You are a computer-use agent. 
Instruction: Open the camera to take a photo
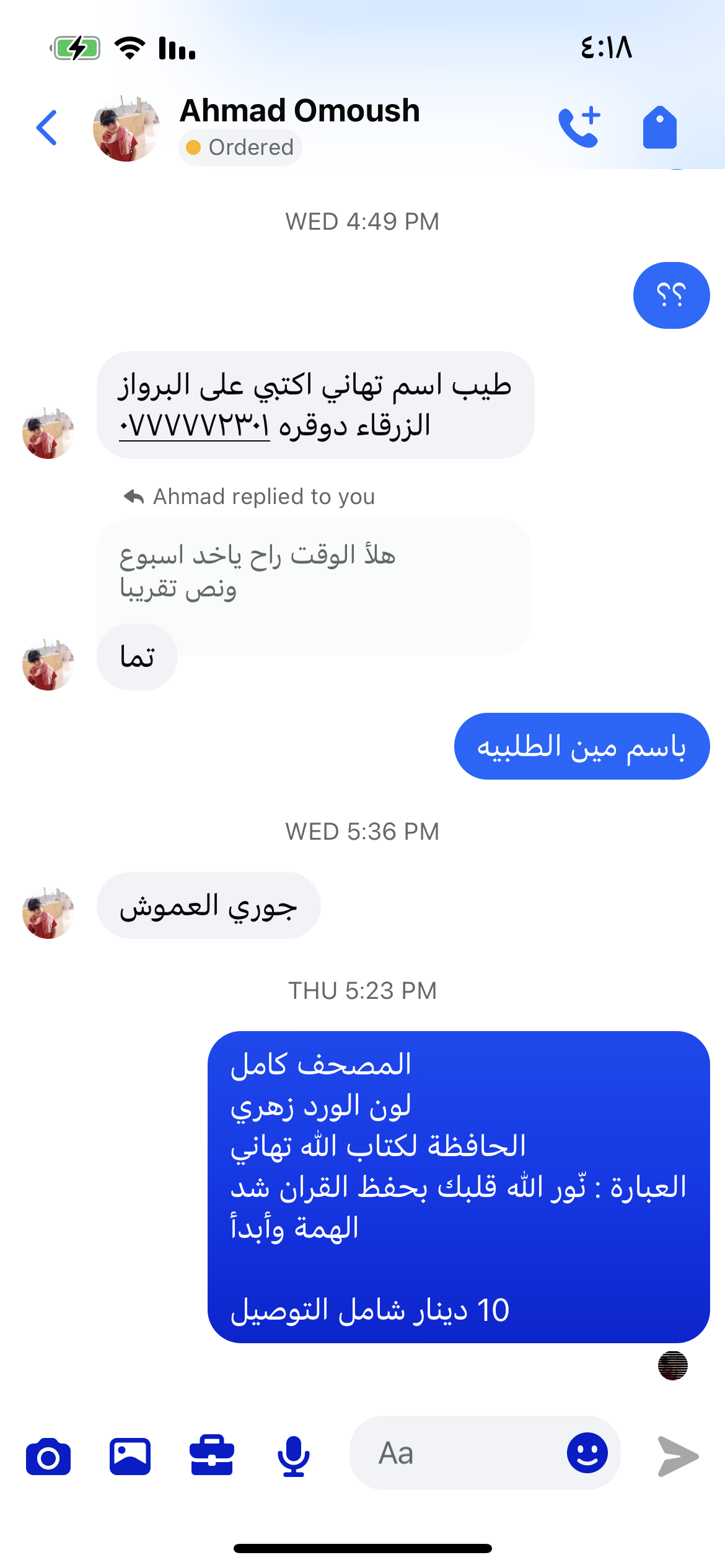tap(48, 1457)
